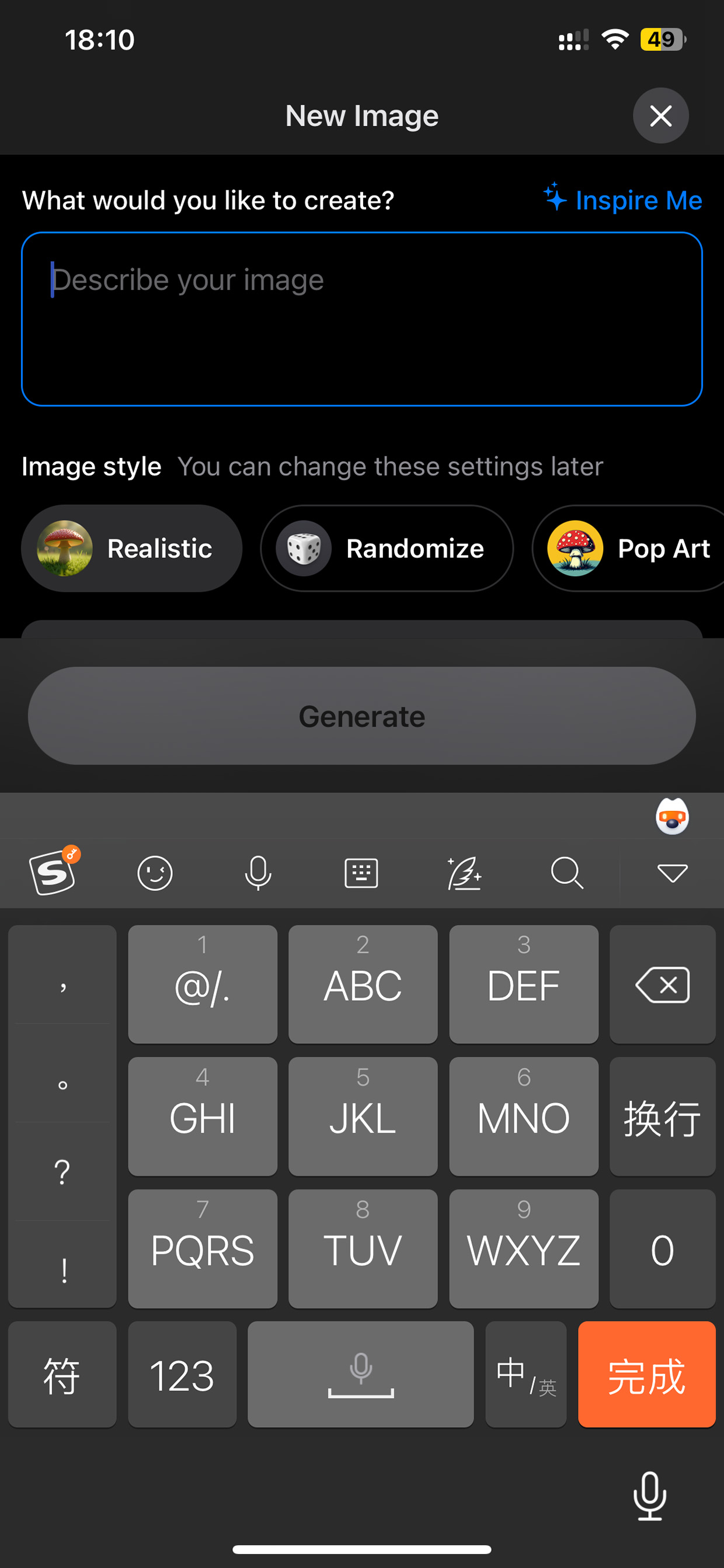
Task: Tap Inspire Me for prompt ideas
Action: pos(623,200)
